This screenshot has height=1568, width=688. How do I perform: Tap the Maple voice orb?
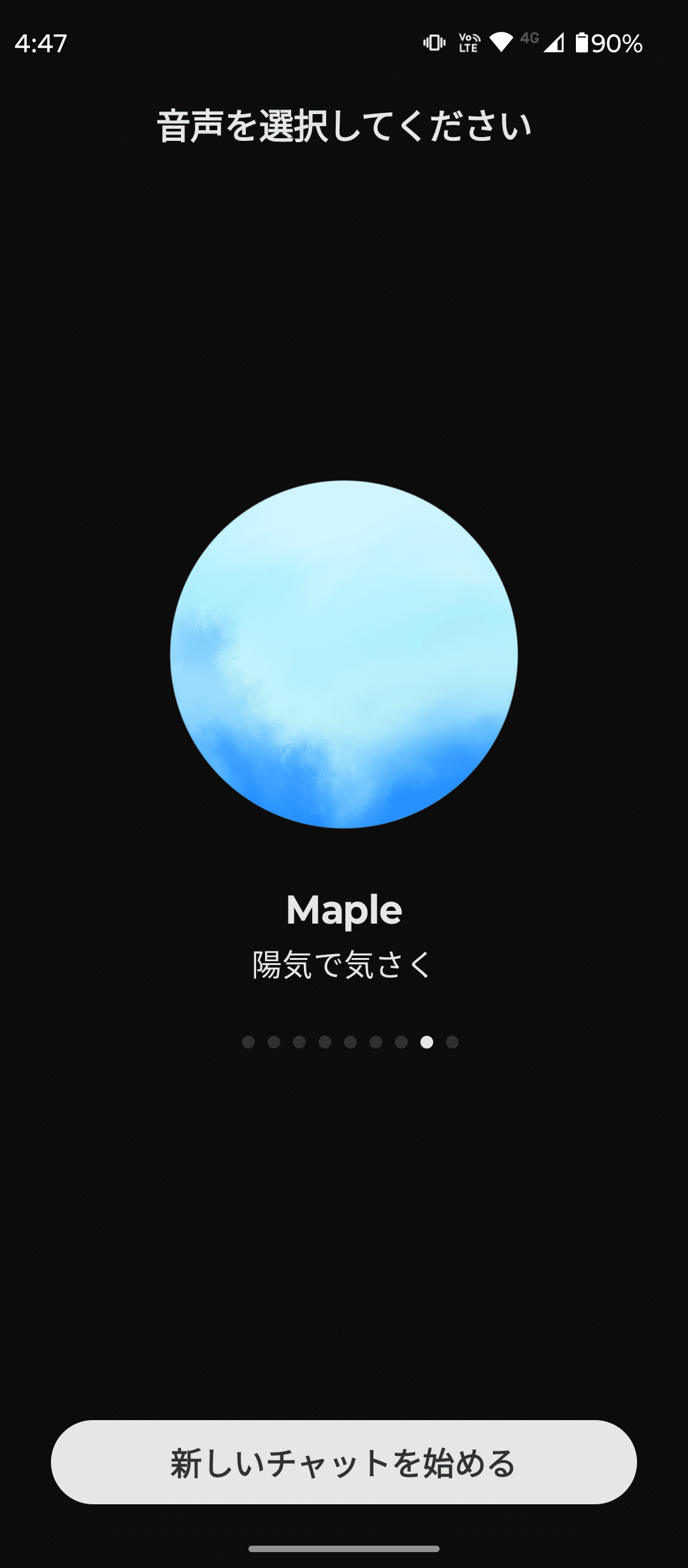344,655
